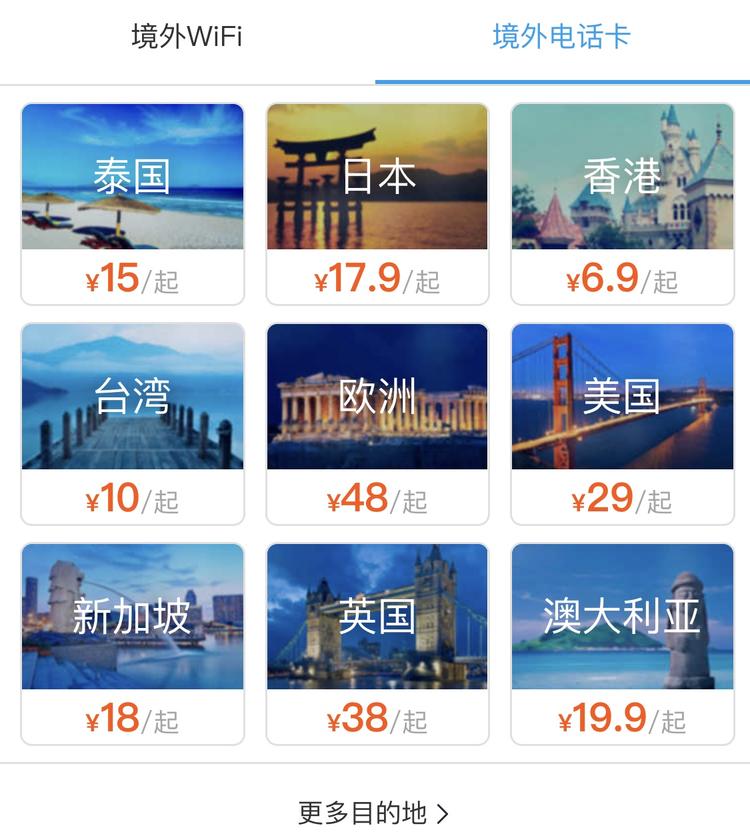Show 更多目的地 destinations
Viewport: 750px width, 836px height.
pos(374,812)
